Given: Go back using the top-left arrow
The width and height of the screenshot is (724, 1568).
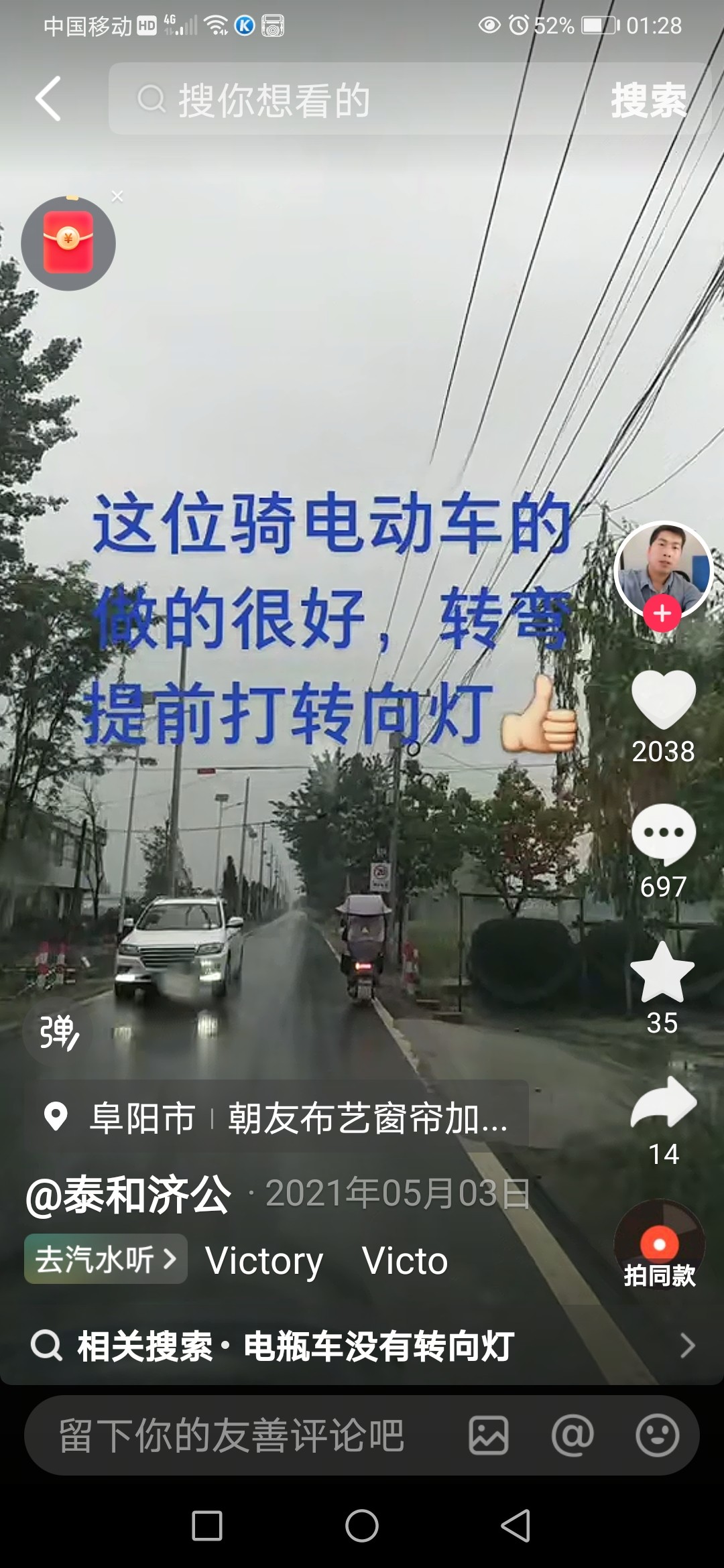Looking at the screenshot, I should click(48, 99).
